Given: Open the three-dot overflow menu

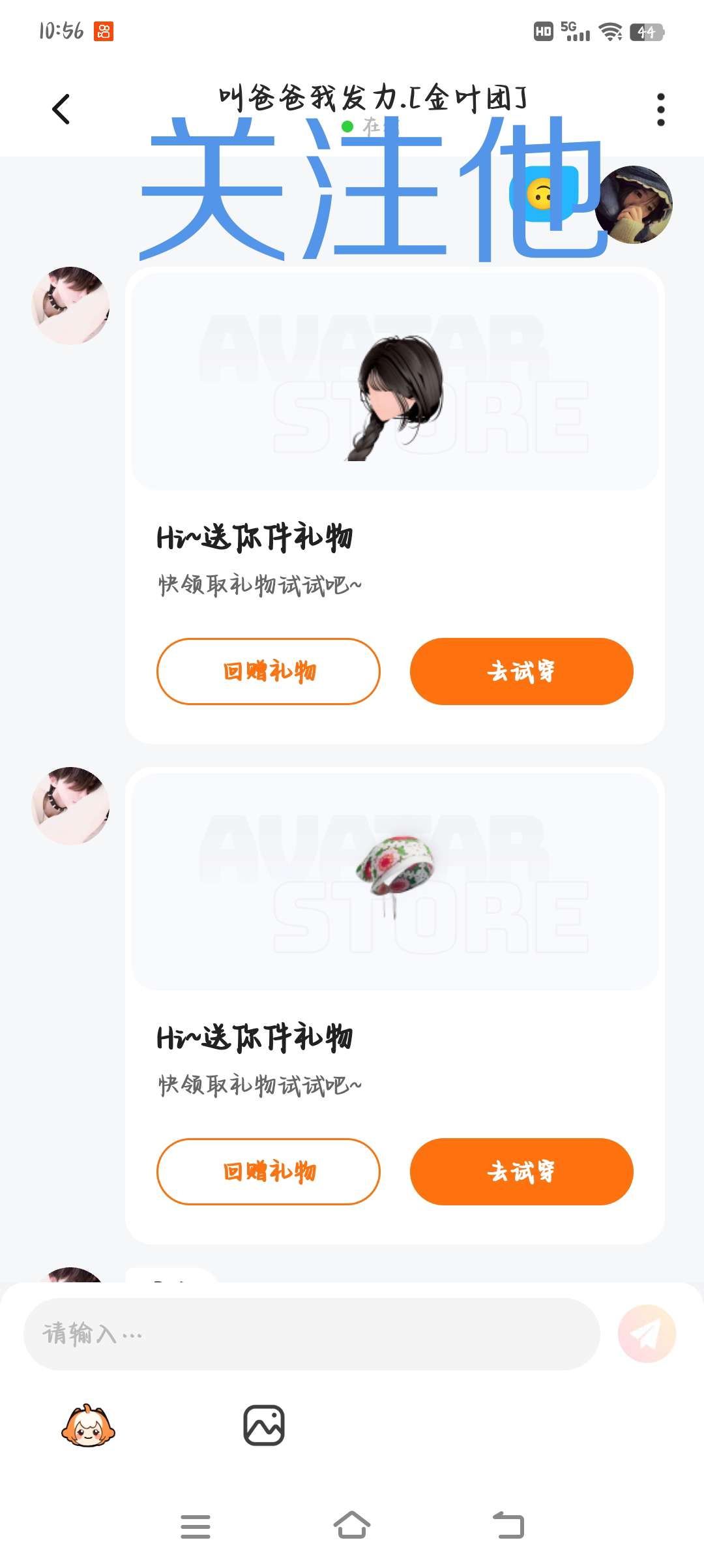Looking at the screenshot, I should pos(660,109).
